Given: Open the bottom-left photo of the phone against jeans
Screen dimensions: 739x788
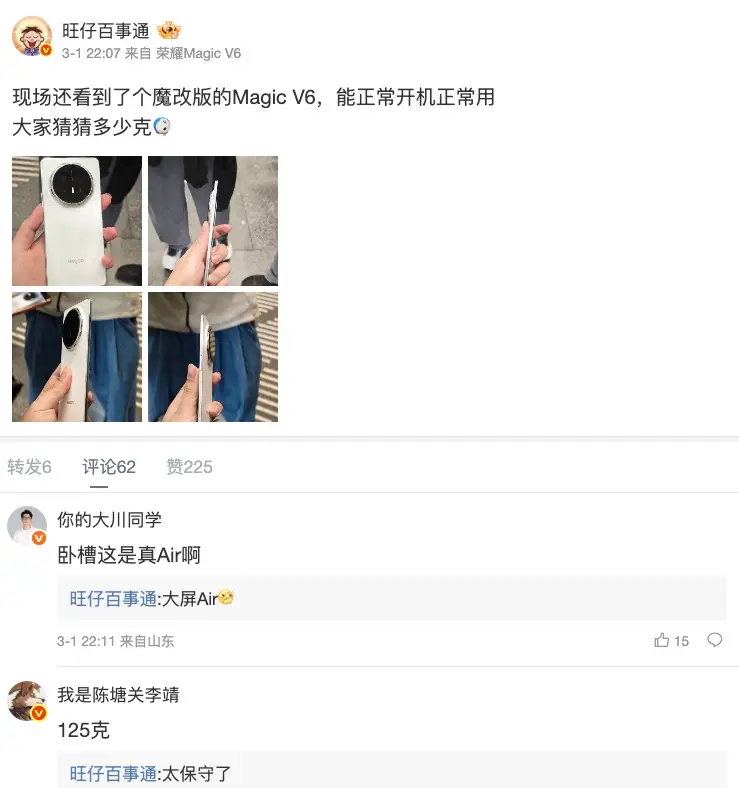Looking at the screenshot, I should tap(77, 357).
